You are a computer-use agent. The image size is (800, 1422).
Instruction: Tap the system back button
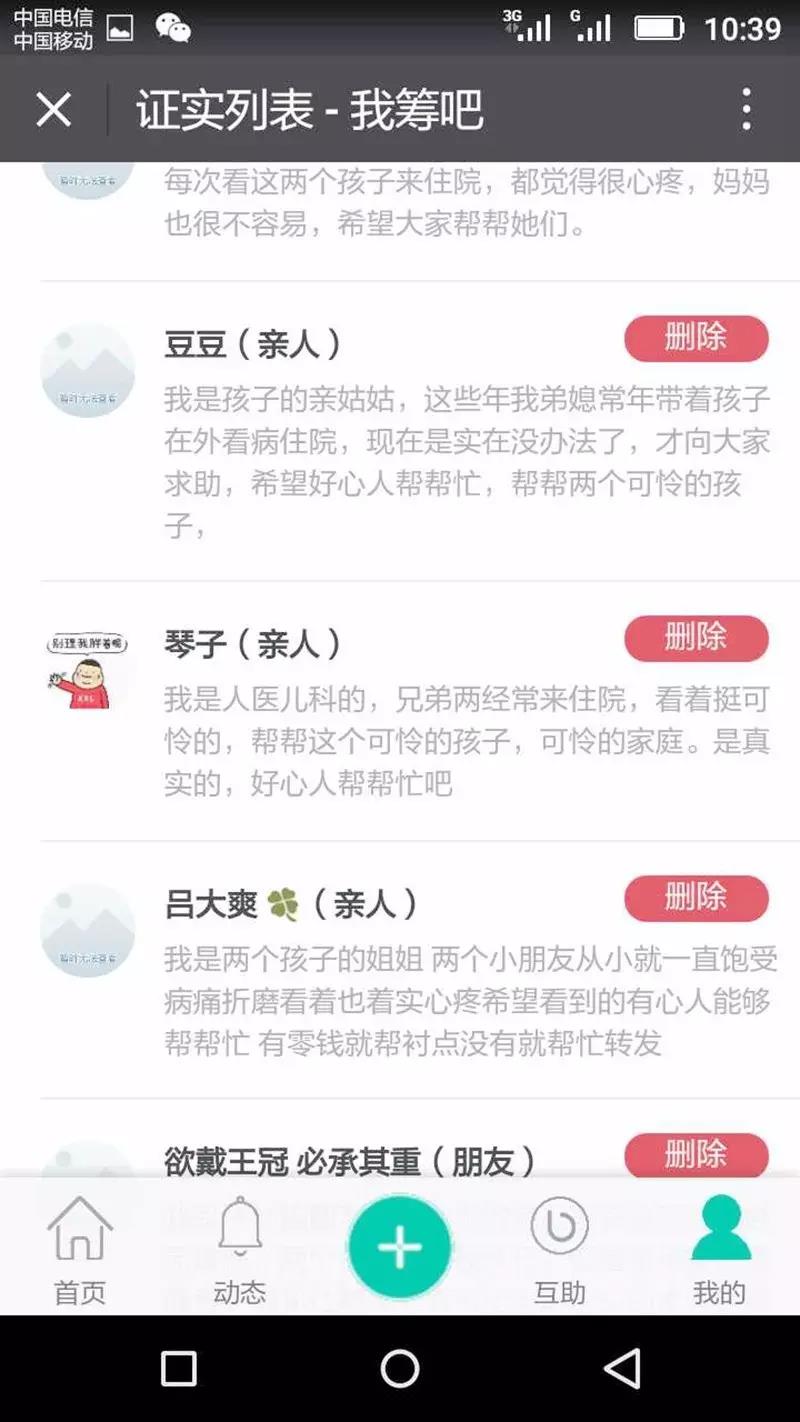point(622,1368)
